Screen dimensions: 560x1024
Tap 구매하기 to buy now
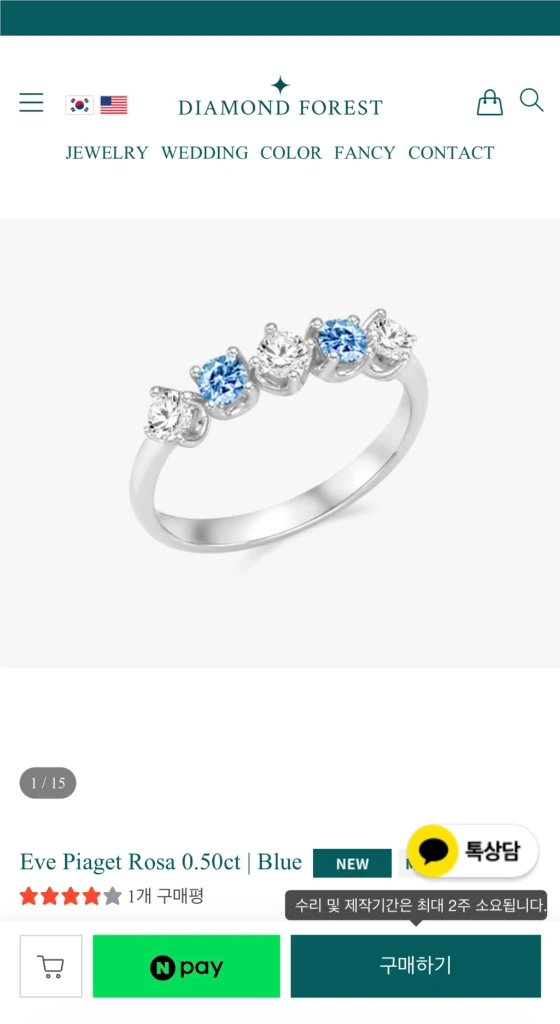tap(416, 966)
